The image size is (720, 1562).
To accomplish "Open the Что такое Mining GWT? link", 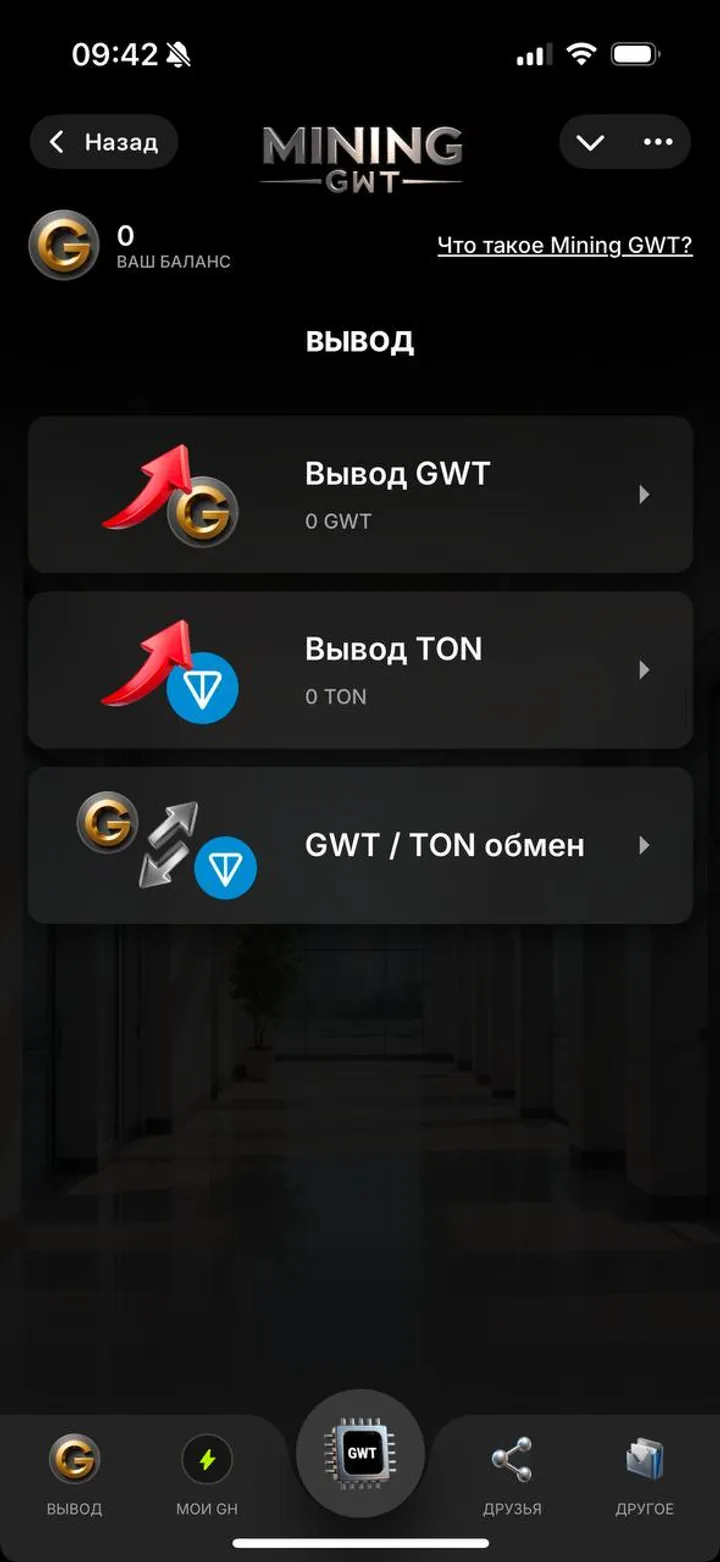I will pos(565,245).
